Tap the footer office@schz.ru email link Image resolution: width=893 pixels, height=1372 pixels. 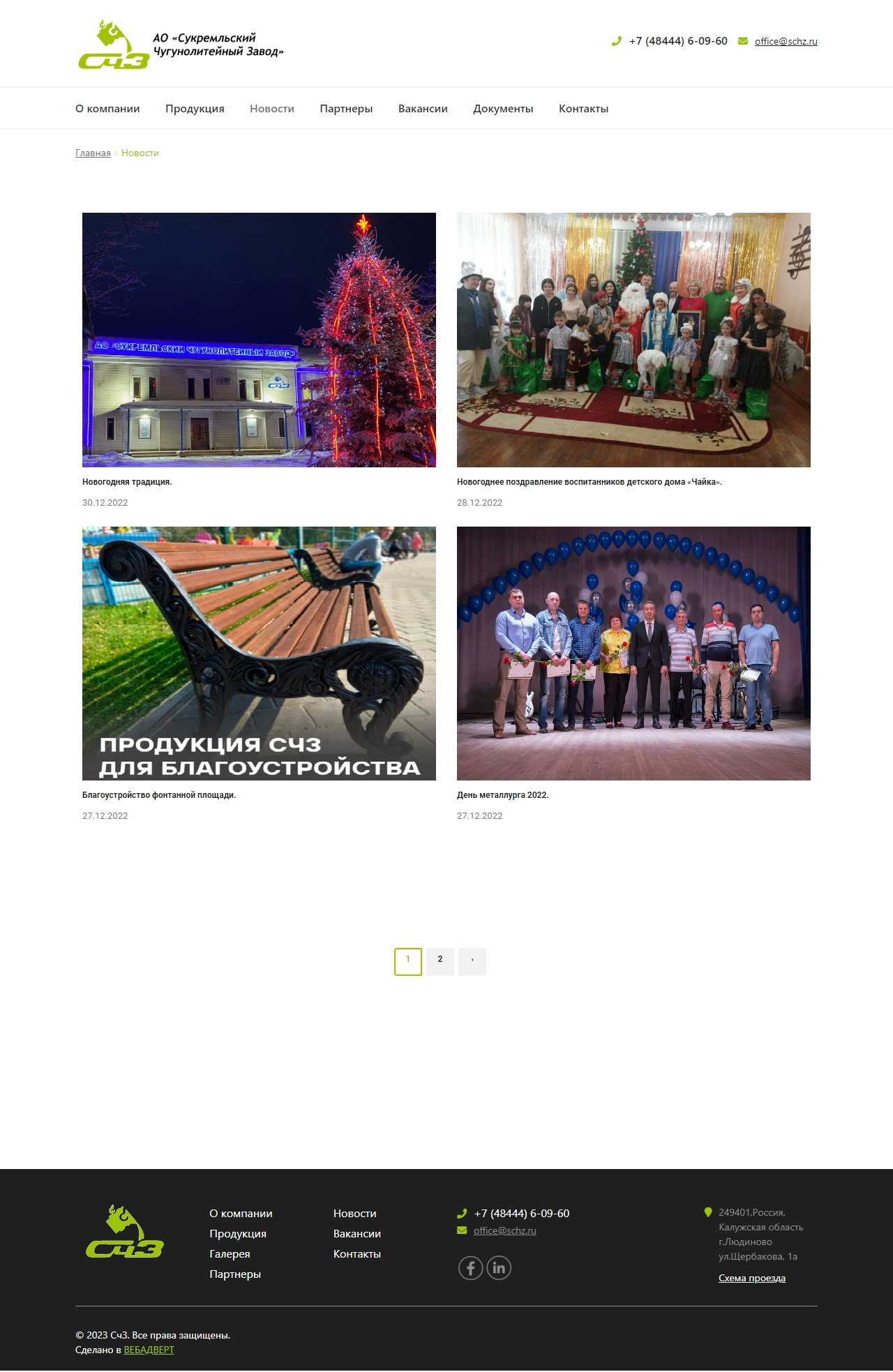(x=504, y=1230)
